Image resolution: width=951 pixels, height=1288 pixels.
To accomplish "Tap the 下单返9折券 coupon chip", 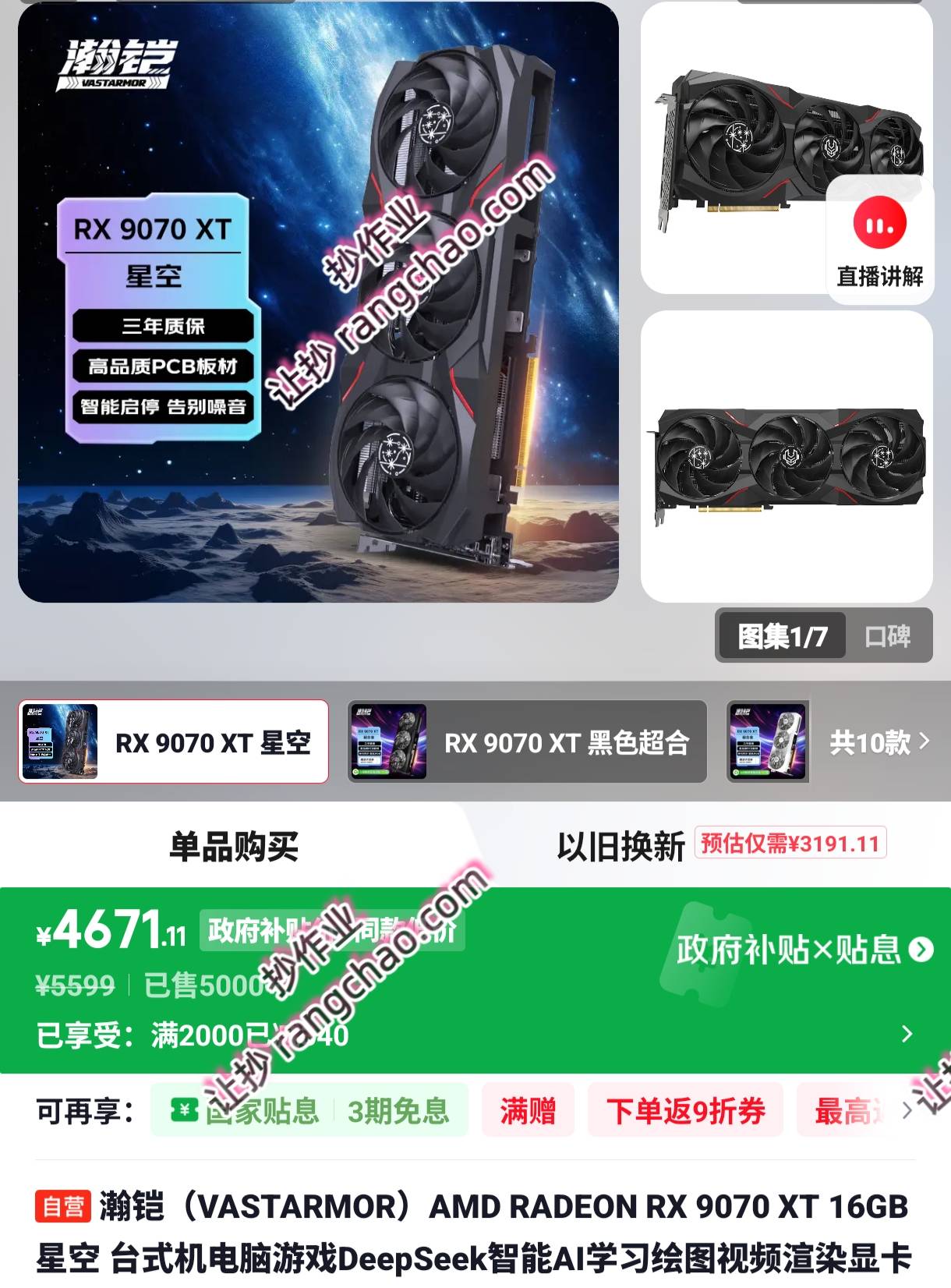I will pyautogui.click(x=685, y=1110).
